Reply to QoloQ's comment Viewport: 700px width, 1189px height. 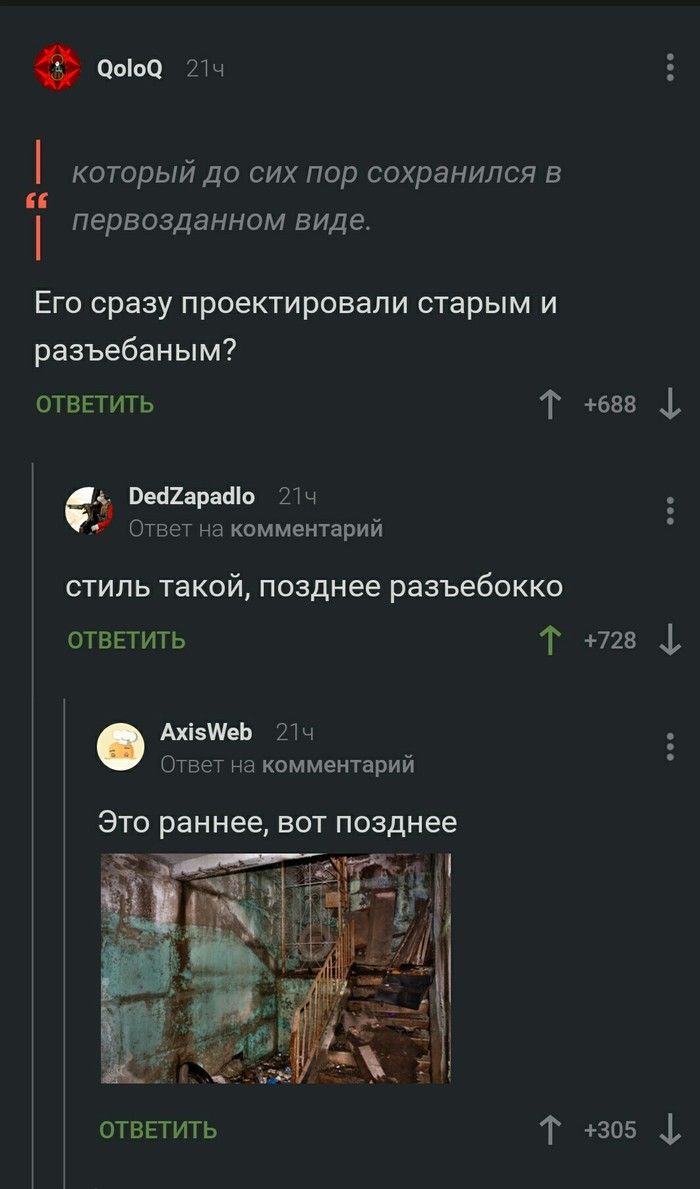(x=95, y=404)
